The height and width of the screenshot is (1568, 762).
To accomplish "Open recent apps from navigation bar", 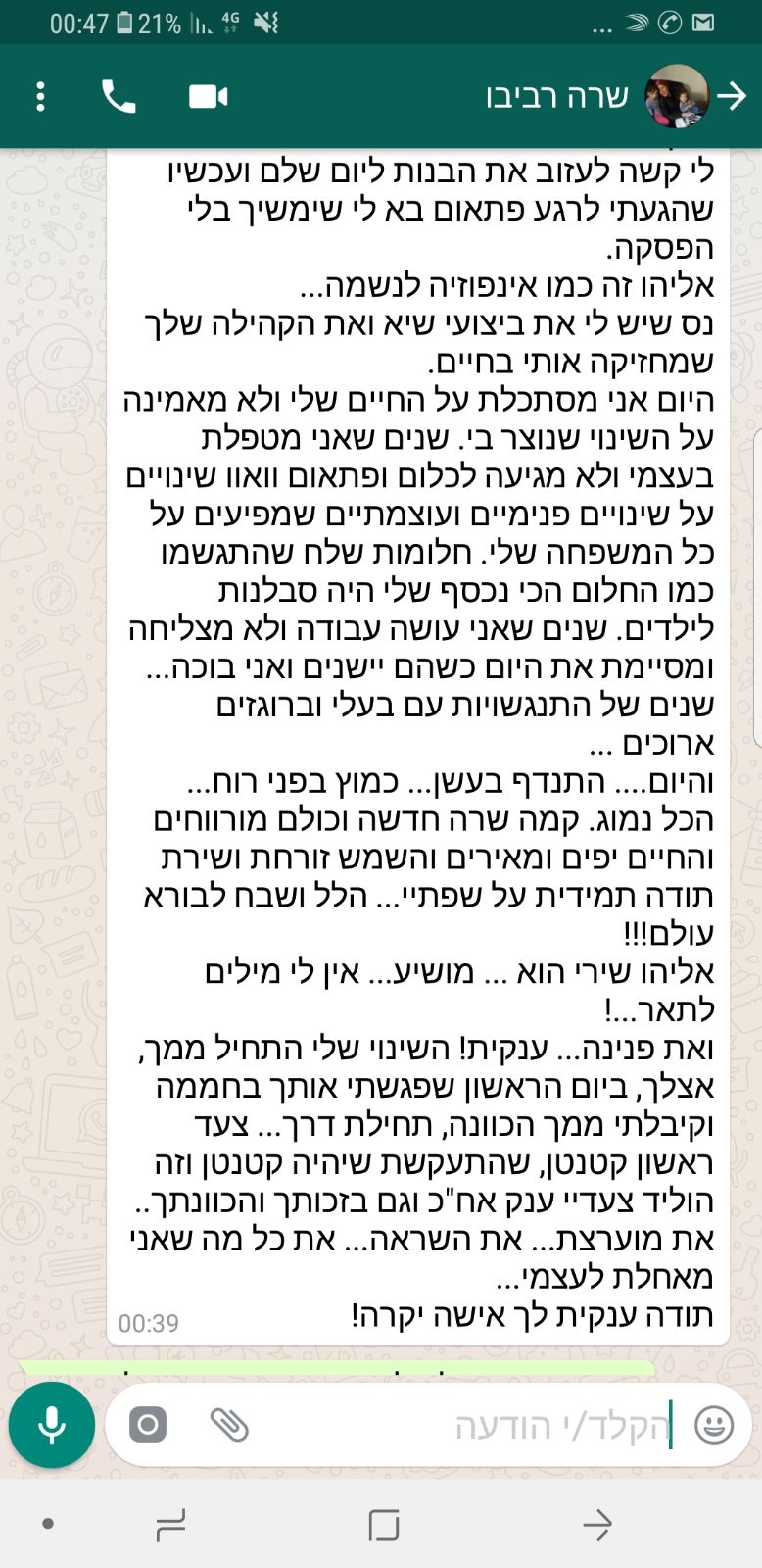I will [170, 1525].
